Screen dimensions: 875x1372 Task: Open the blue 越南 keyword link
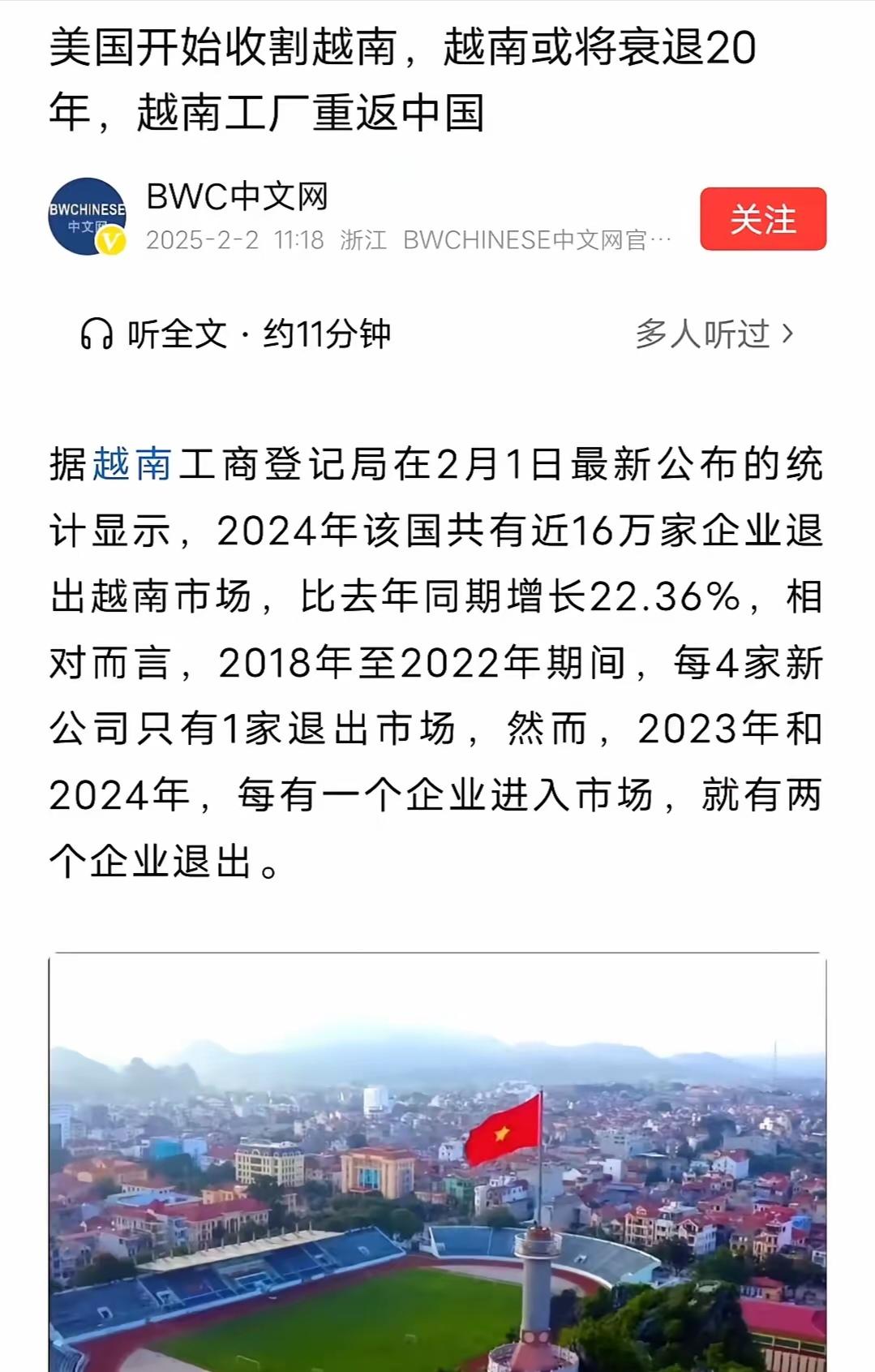coord(132,465)
